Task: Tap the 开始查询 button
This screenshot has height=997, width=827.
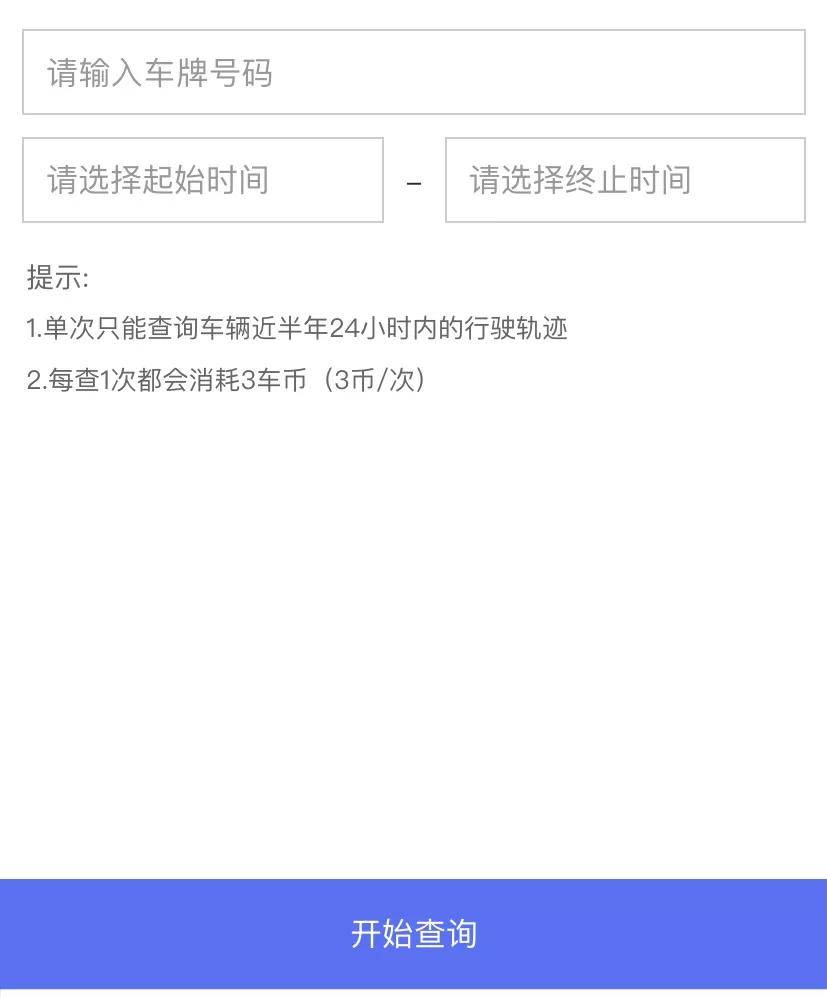Action: tap(413, 933)
